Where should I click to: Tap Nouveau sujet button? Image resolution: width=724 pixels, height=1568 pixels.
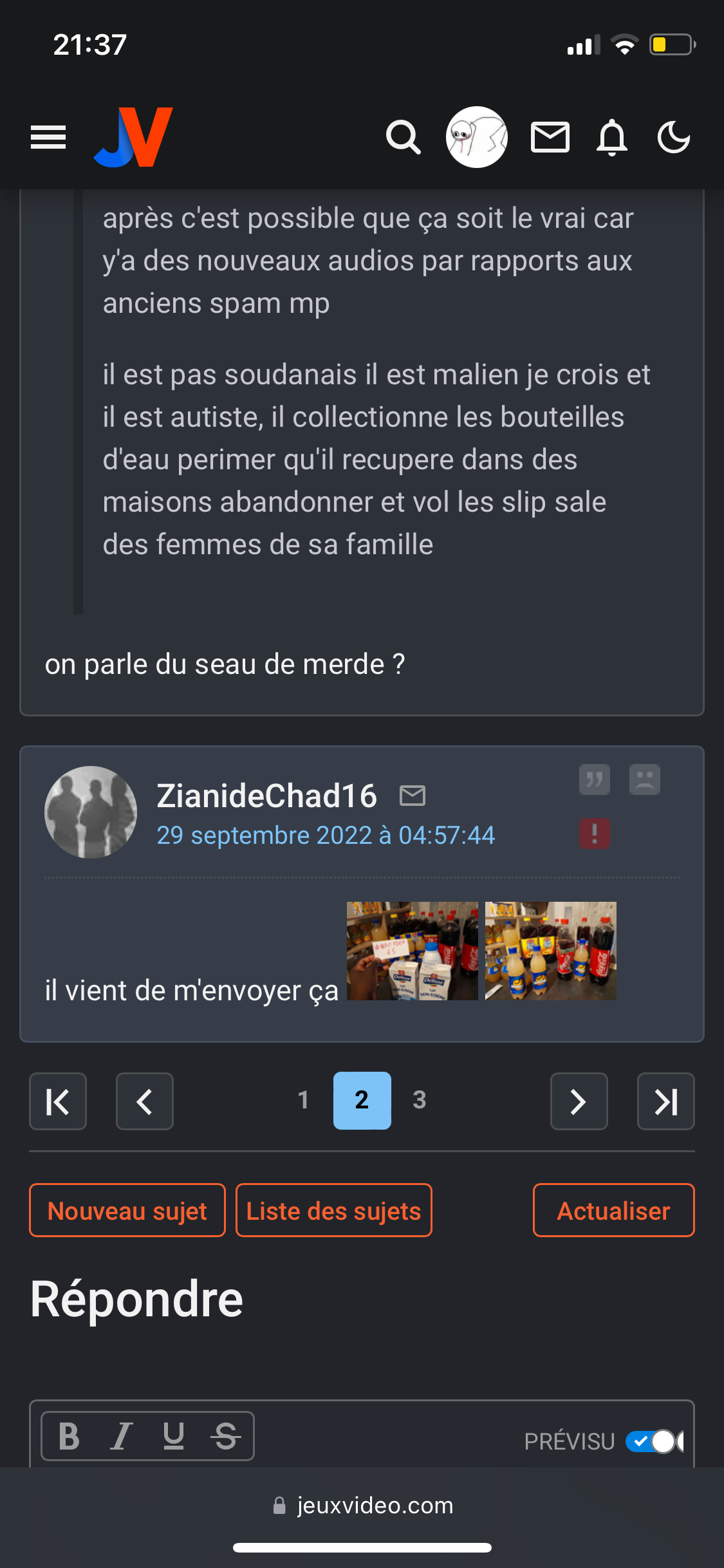pos(127,1210)
